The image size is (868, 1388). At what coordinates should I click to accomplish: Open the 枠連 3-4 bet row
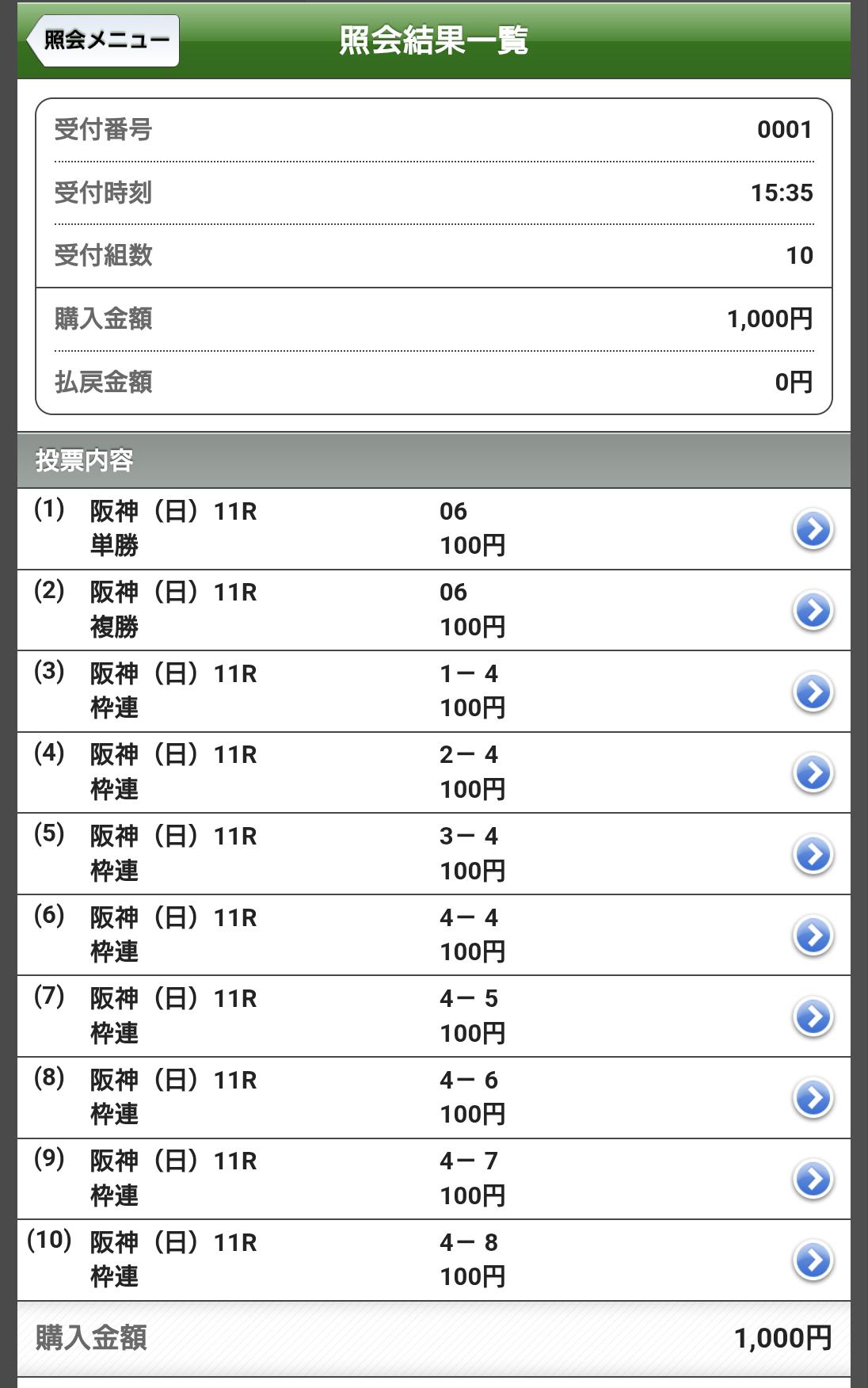[x=813, y=855]
